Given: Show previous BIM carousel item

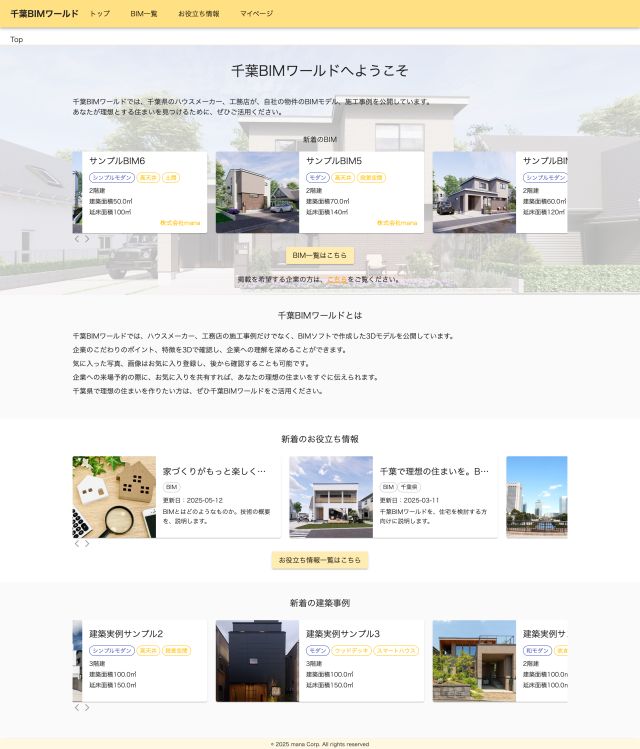Looking at the screenshot, I should (x=77, y=239).
